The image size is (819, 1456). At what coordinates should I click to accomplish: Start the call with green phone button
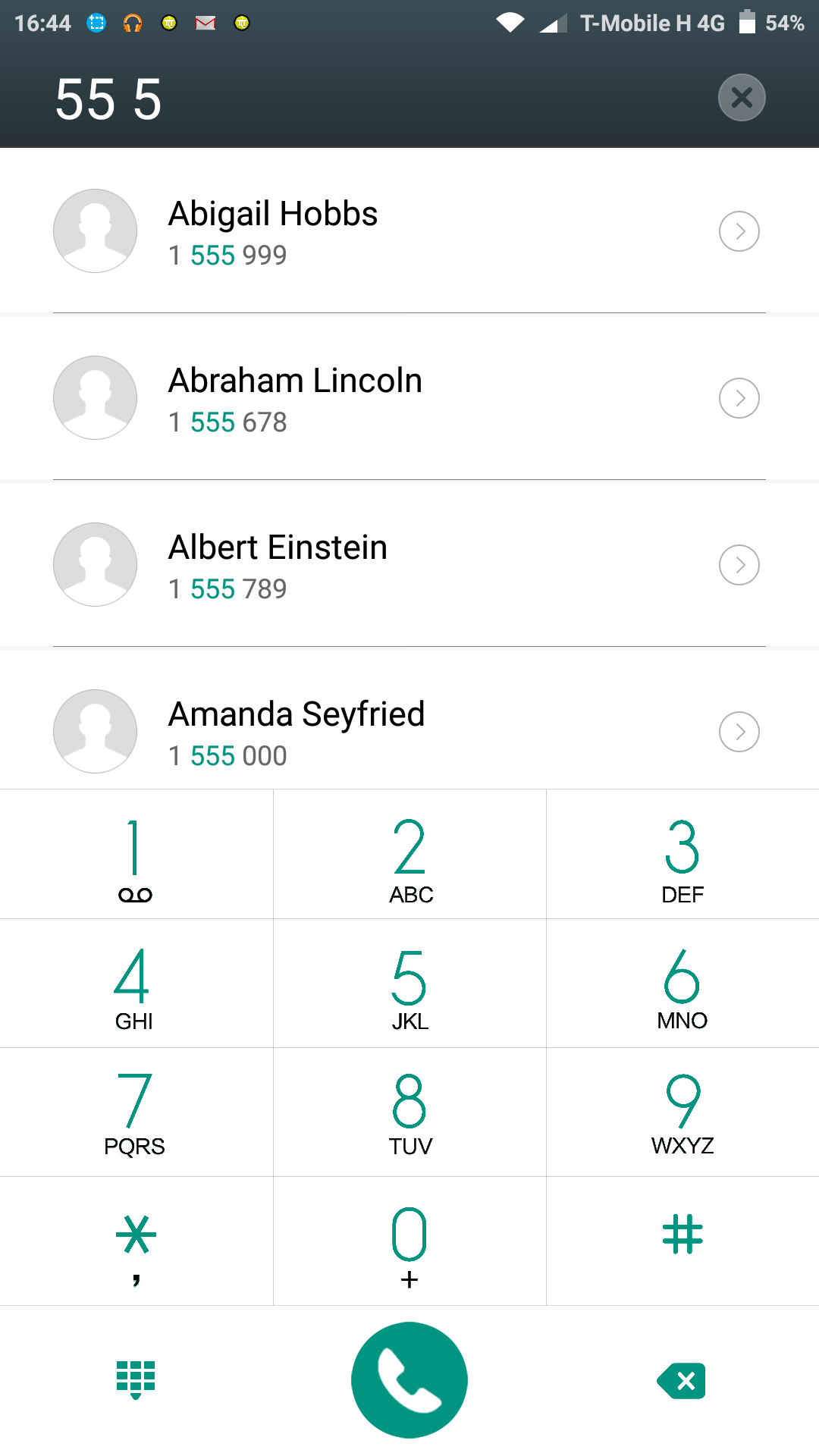(409, 1380)
